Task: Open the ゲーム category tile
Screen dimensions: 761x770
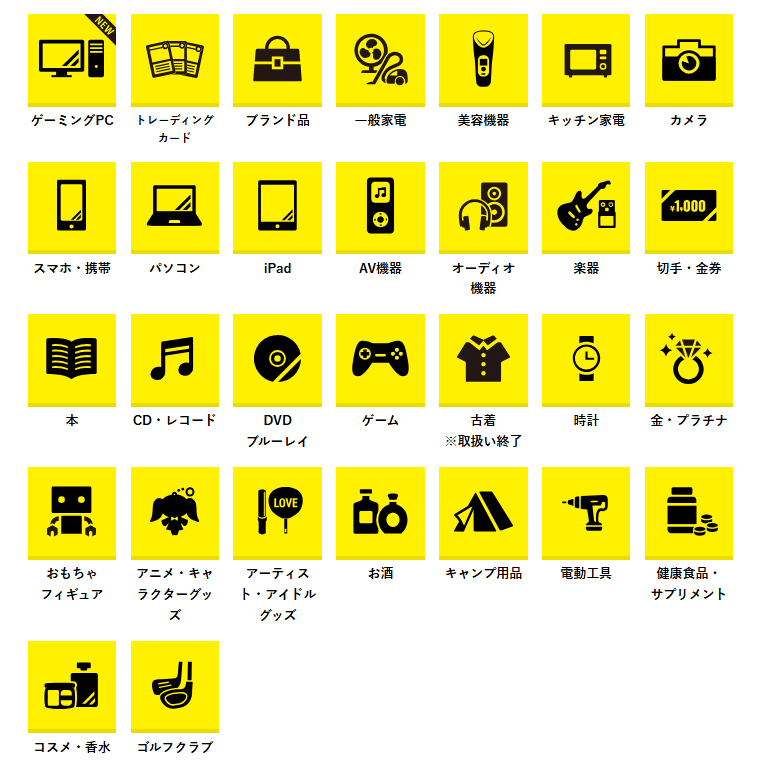Action: [380, 359]
